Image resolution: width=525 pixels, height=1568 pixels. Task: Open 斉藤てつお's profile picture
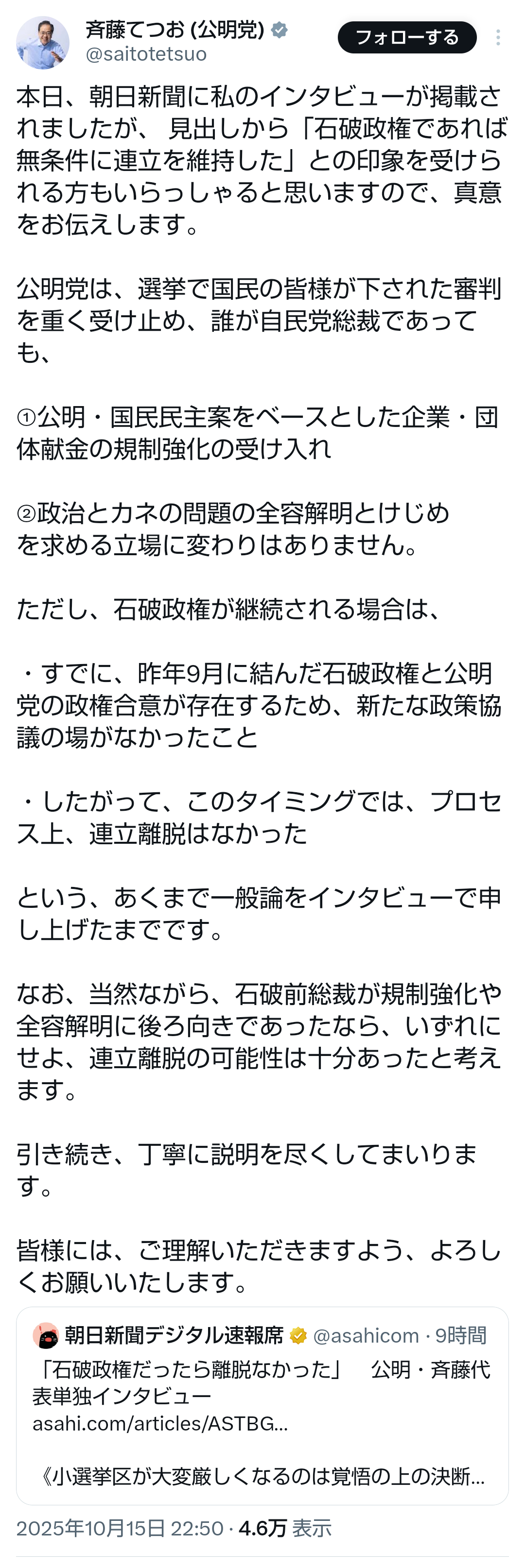(x=42, y=42)
